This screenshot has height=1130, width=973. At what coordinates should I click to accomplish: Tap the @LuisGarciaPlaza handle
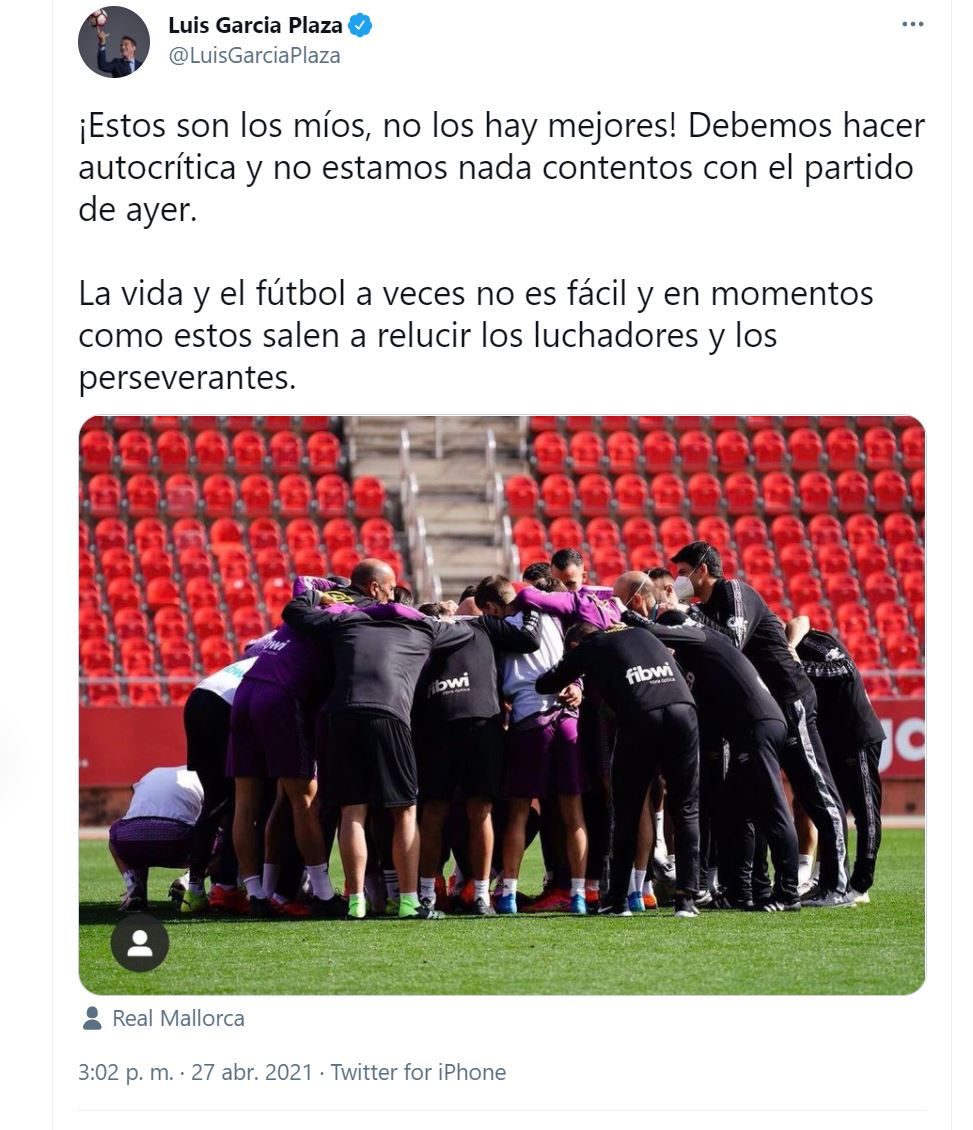(x=255, y=56)
